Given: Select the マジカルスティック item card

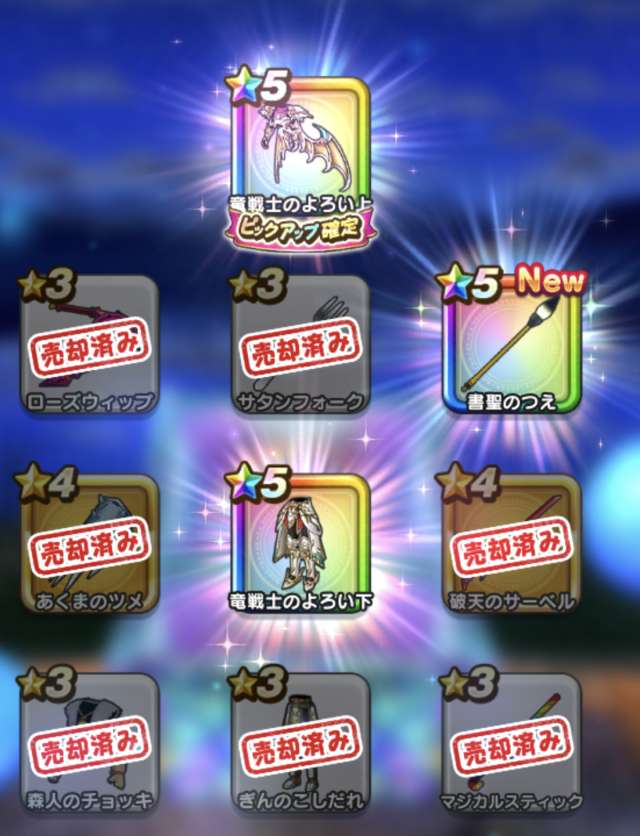Looking at the screenshot, I should coord(513,741).
